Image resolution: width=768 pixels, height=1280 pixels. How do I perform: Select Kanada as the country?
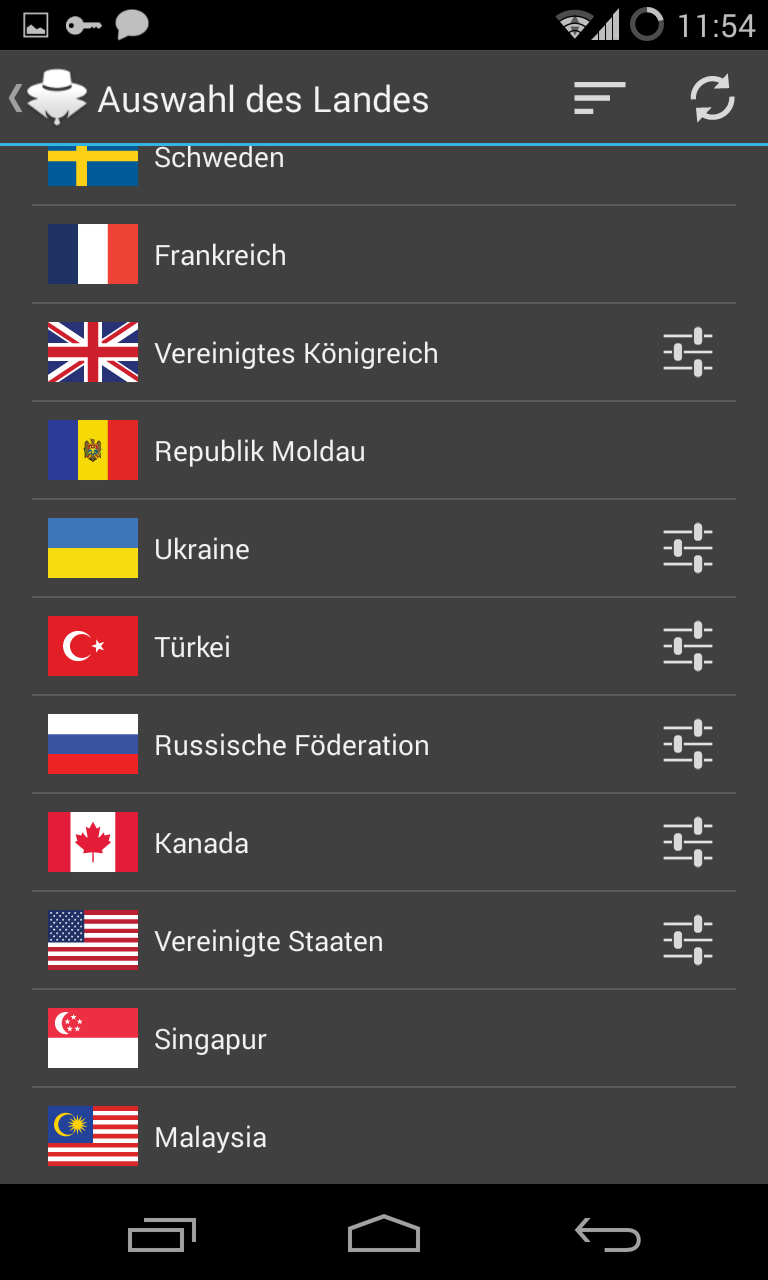(x=300, y=843)
